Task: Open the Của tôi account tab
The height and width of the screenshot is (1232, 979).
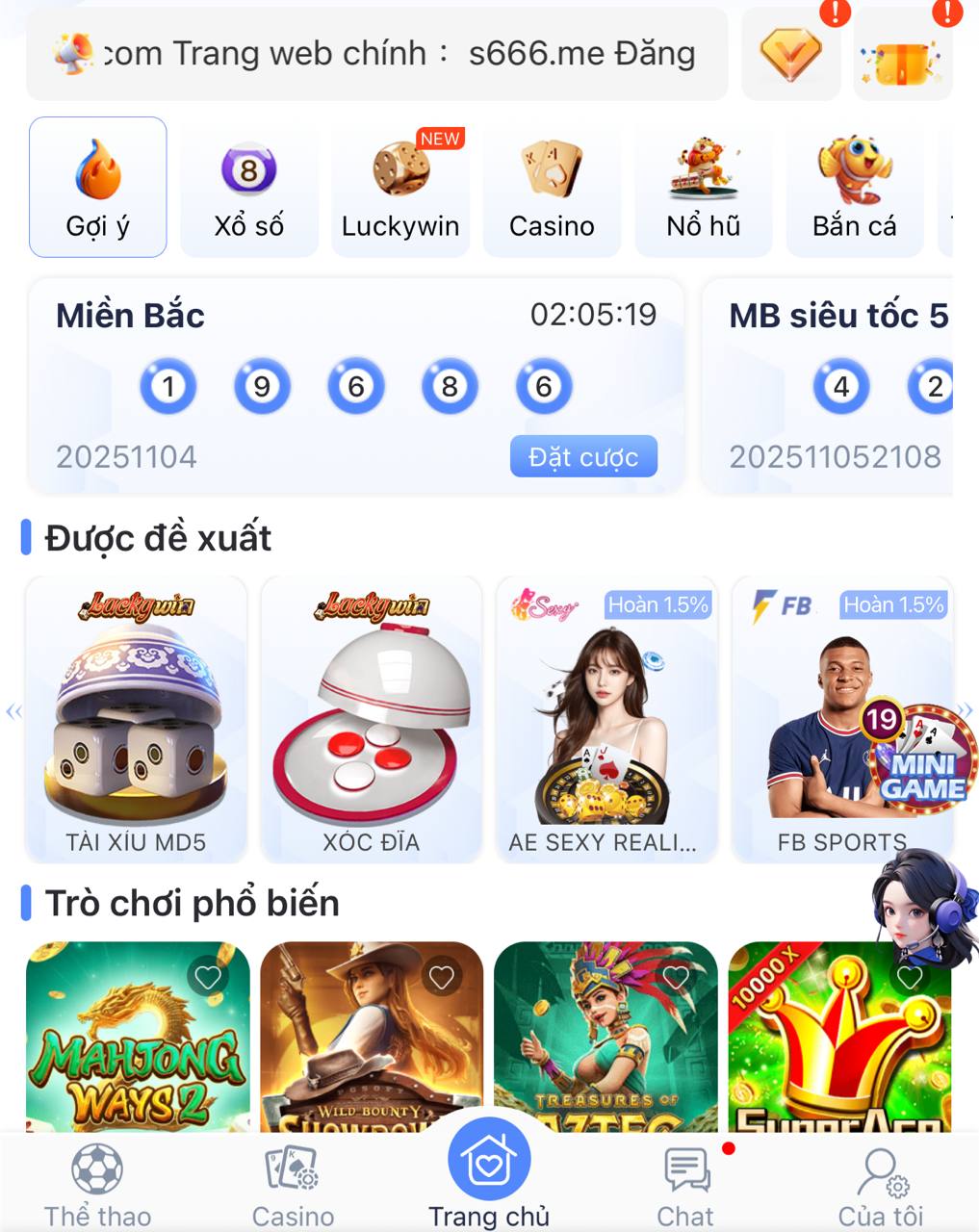Action: [x=881, y=1186]
